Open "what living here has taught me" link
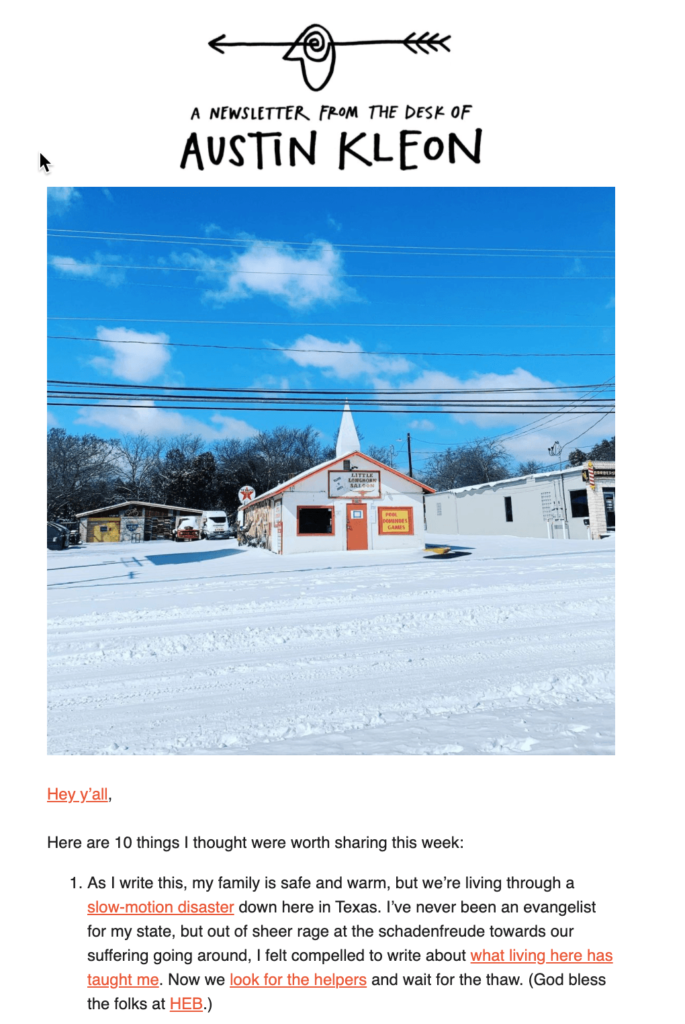The image size is (685, 1024). pos(540,956)
